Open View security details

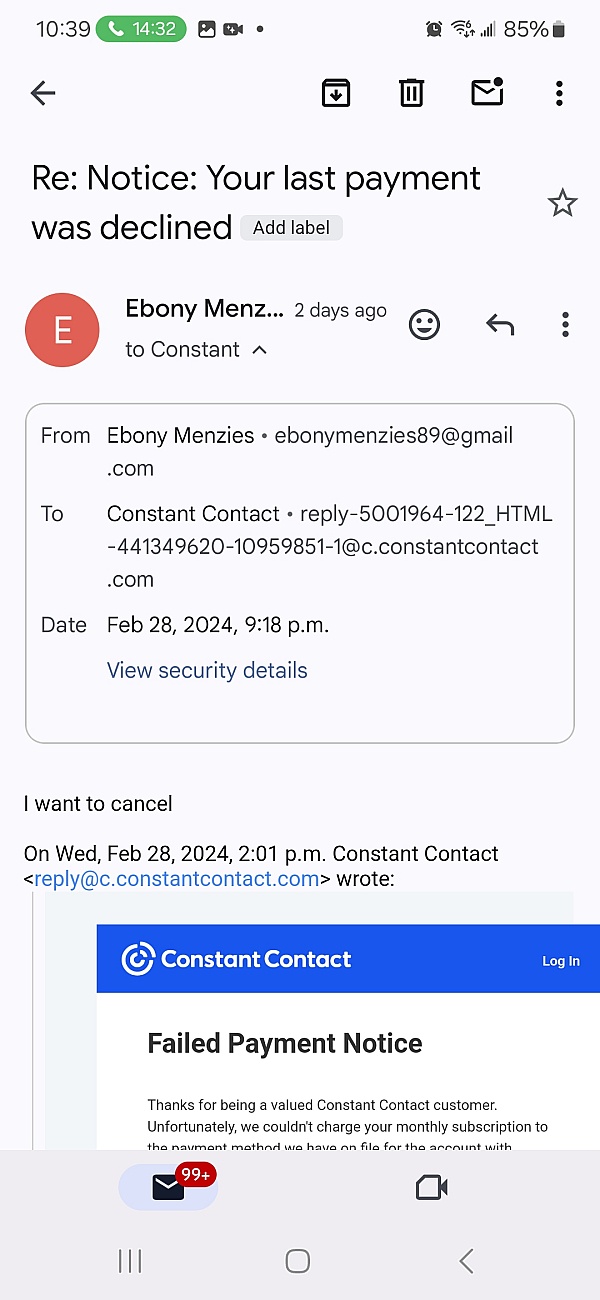point(207,671)
